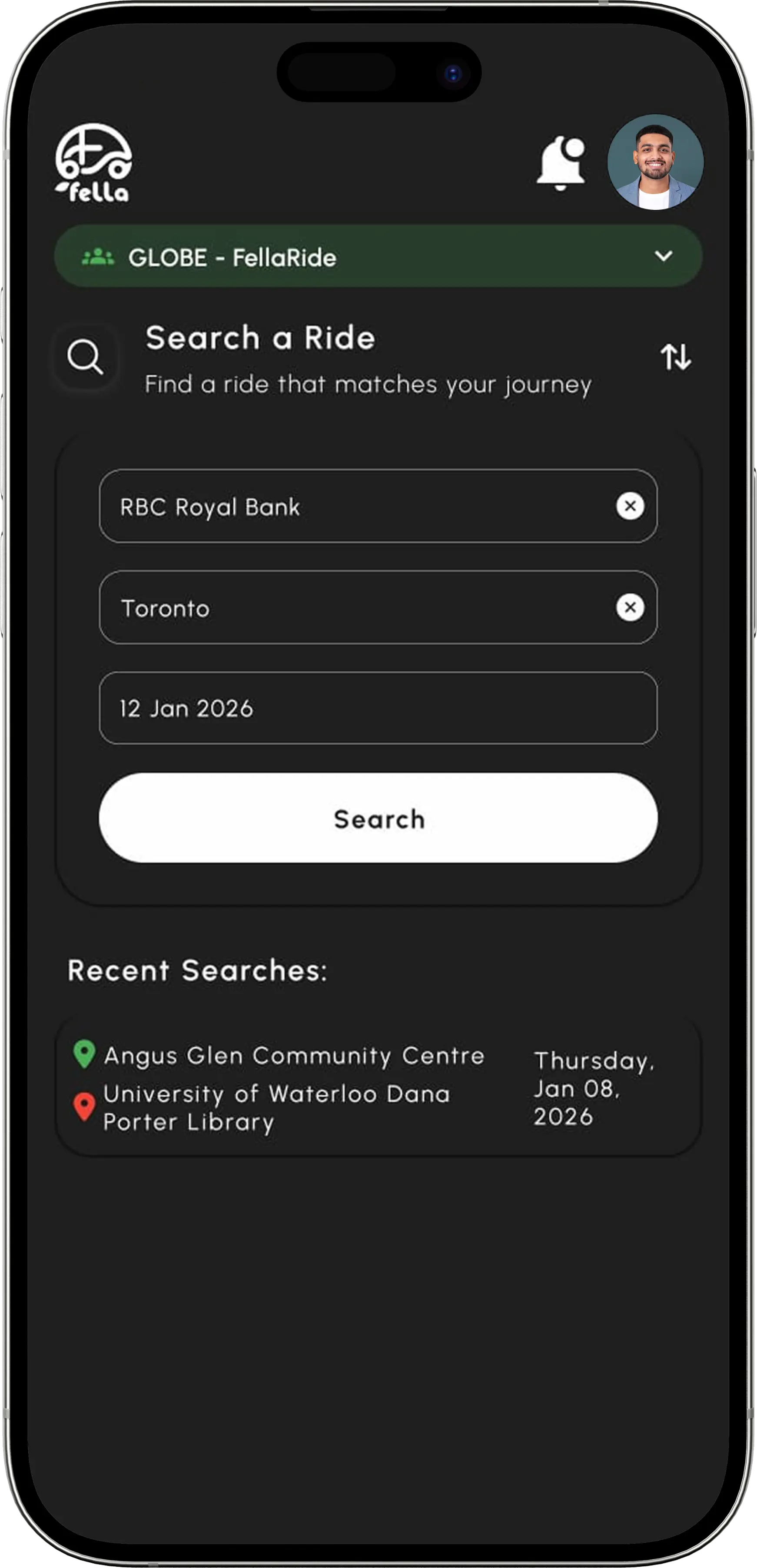Viewport: 757px width, 1568px height.
Task: Expand the GLOBE - FellaRide selector
Action: pyautogui.click(x=378, y=256)
